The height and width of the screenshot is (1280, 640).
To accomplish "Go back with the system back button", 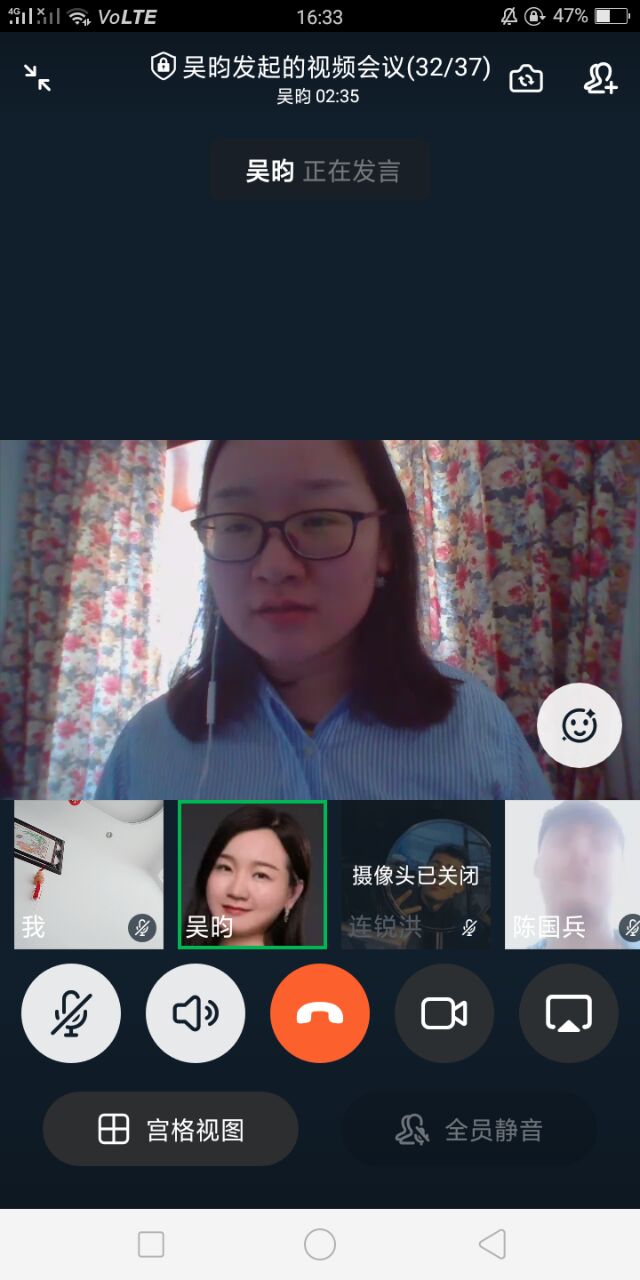I will point(492,1244).
